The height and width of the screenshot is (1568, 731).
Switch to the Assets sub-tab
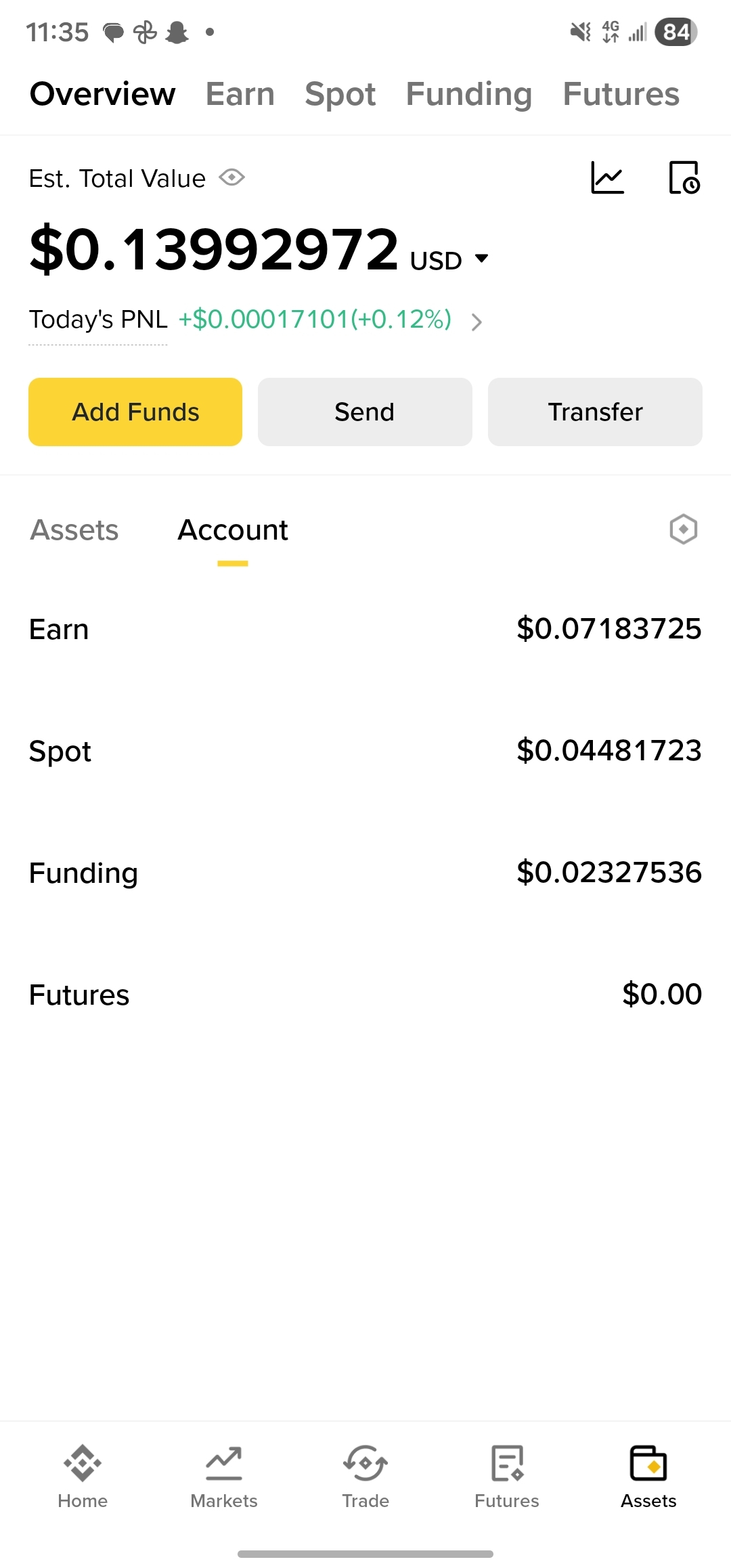74,530
